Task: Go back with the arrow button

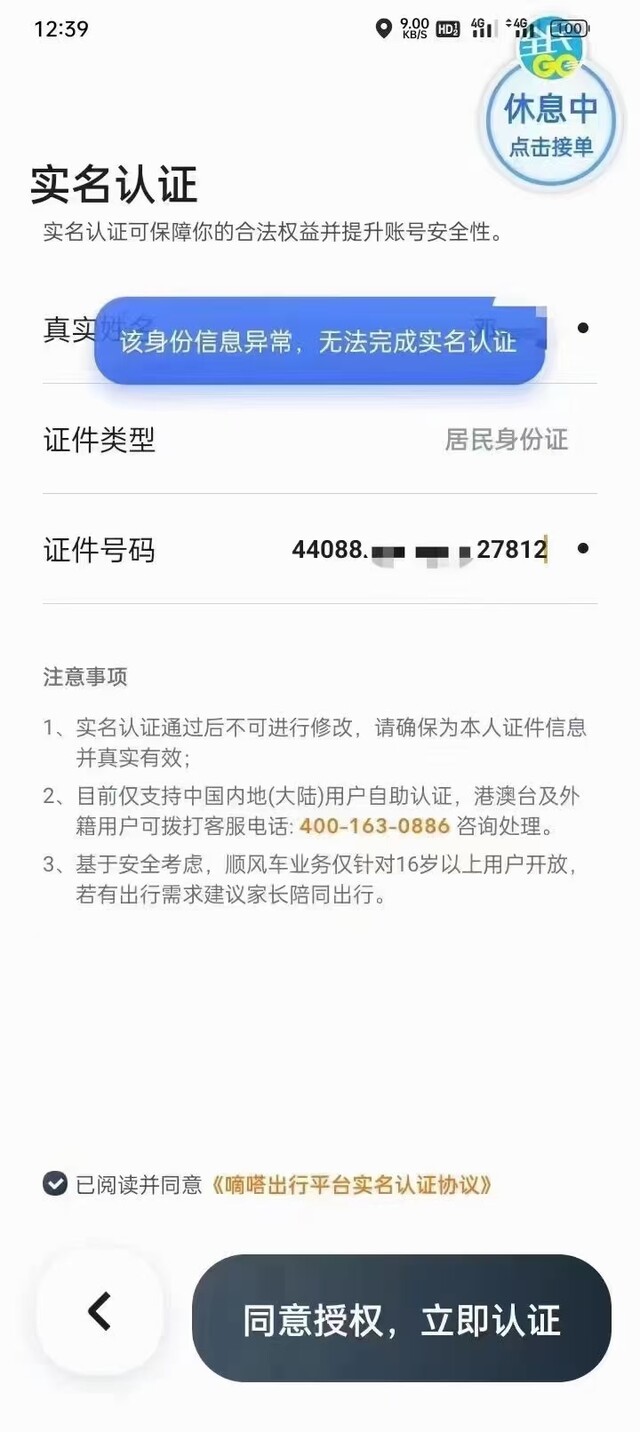Action: click(99, 1311)
